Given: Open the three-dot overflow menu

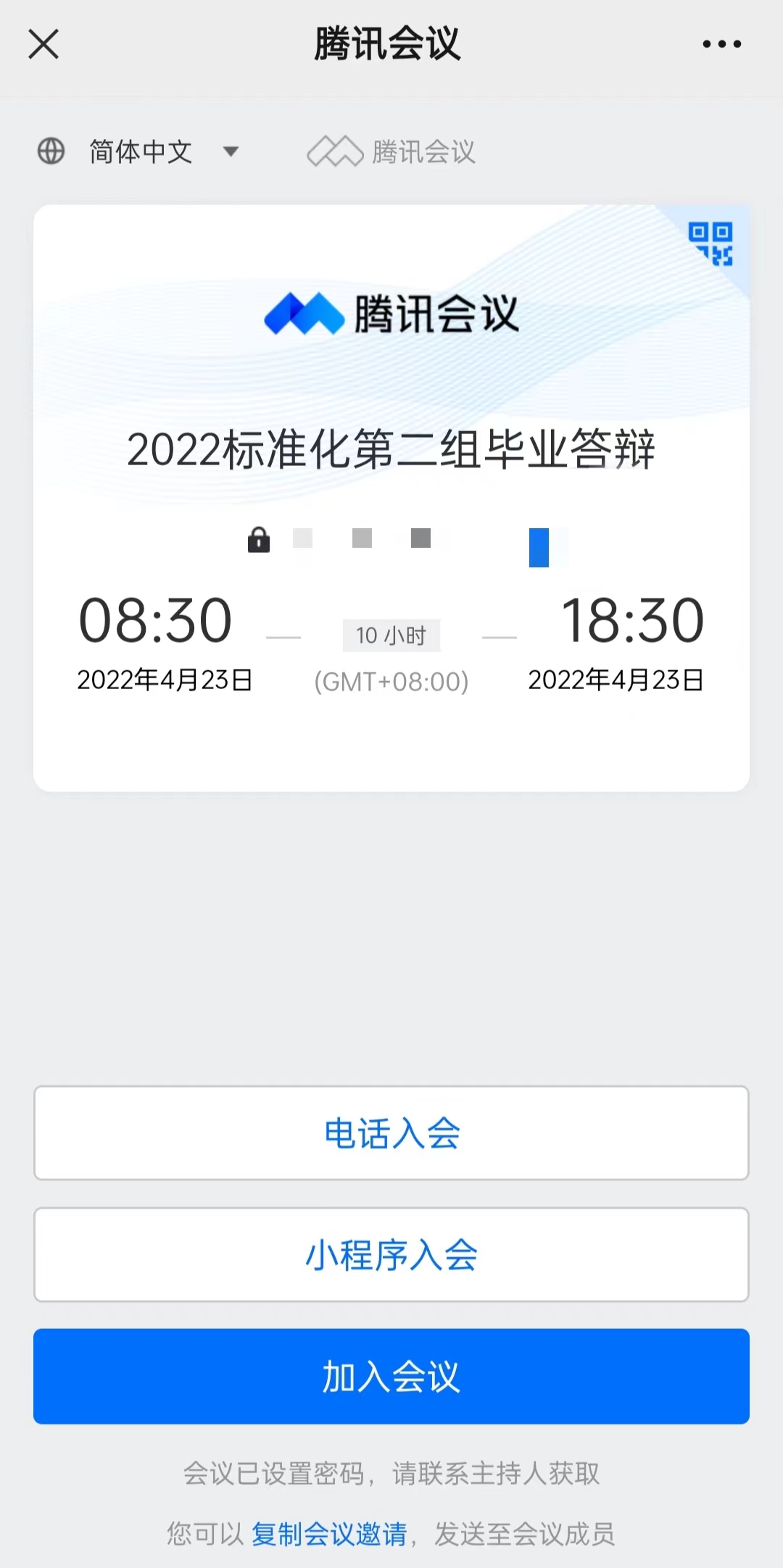Looking at the screenshot, I should (x=721, y=44).
